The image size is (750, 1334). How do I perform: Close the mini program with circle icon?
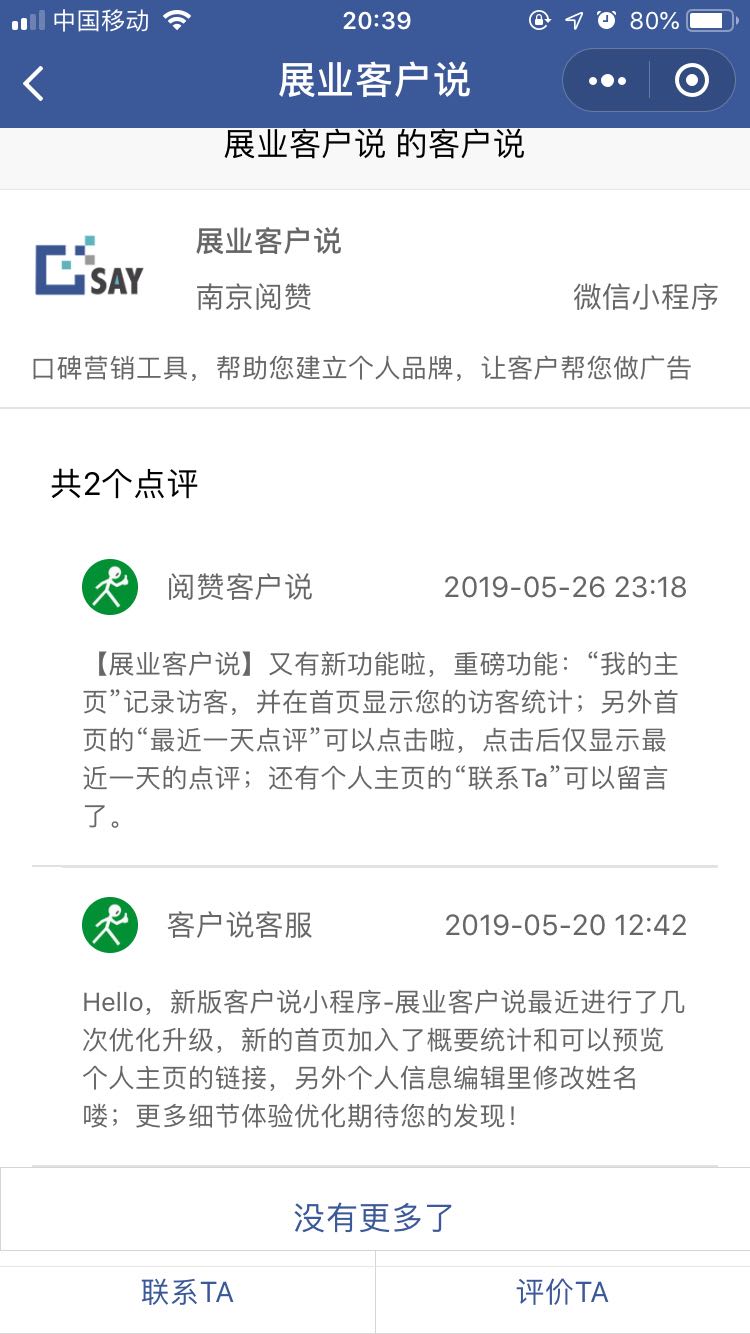(692, 81)
